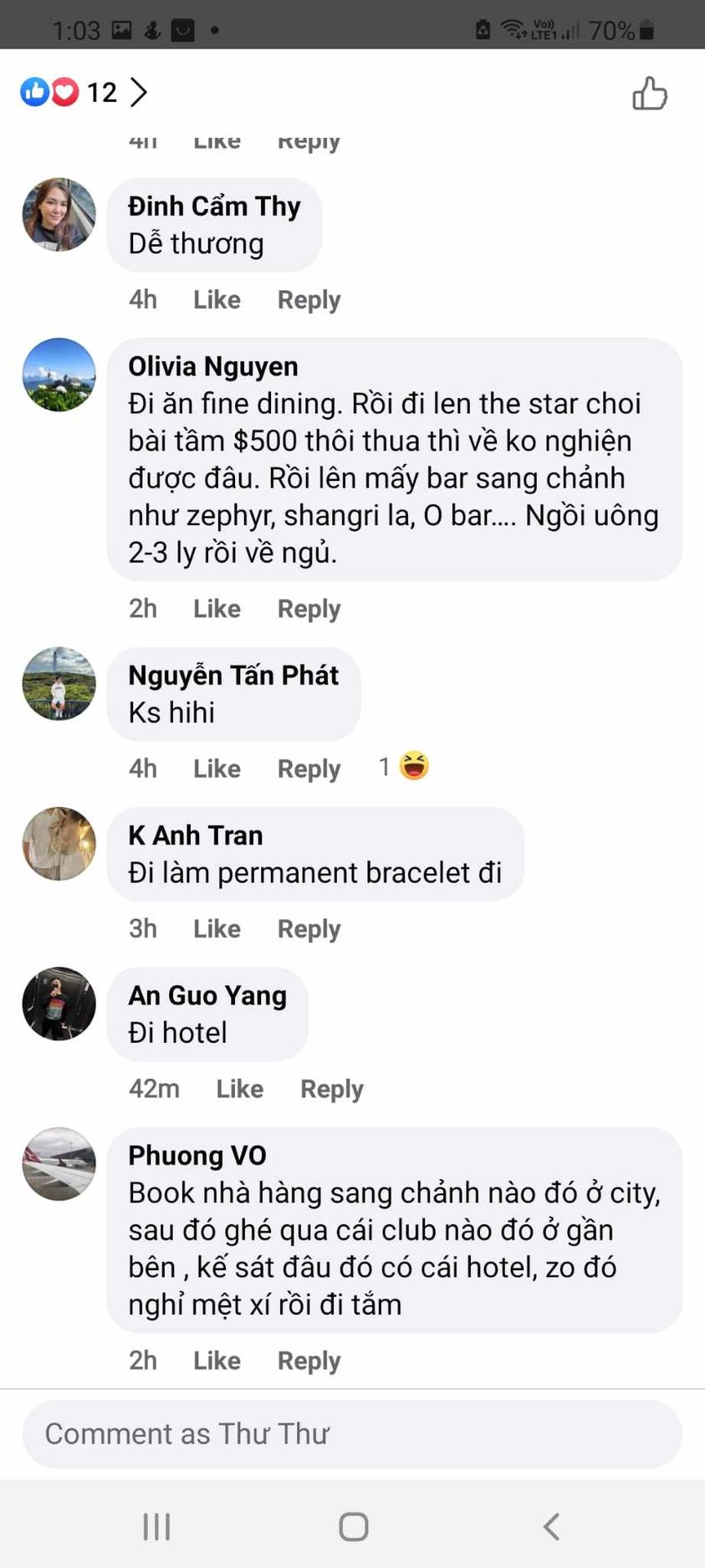
Task: Open Olivia Nguyen's profile picture
Action: click(59, 375)
